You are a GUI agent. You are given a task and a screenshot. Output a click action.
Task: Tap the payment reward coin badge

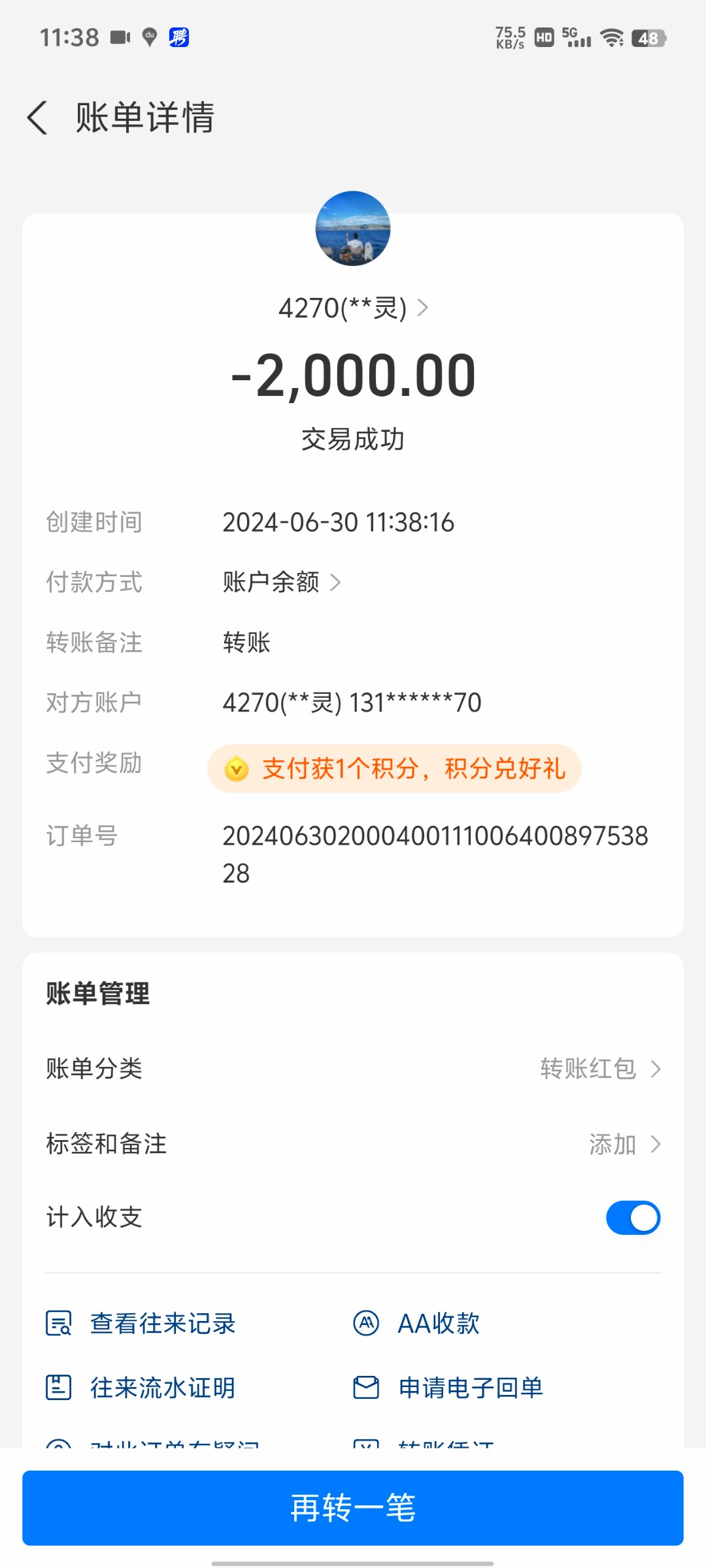click(237, 769)
